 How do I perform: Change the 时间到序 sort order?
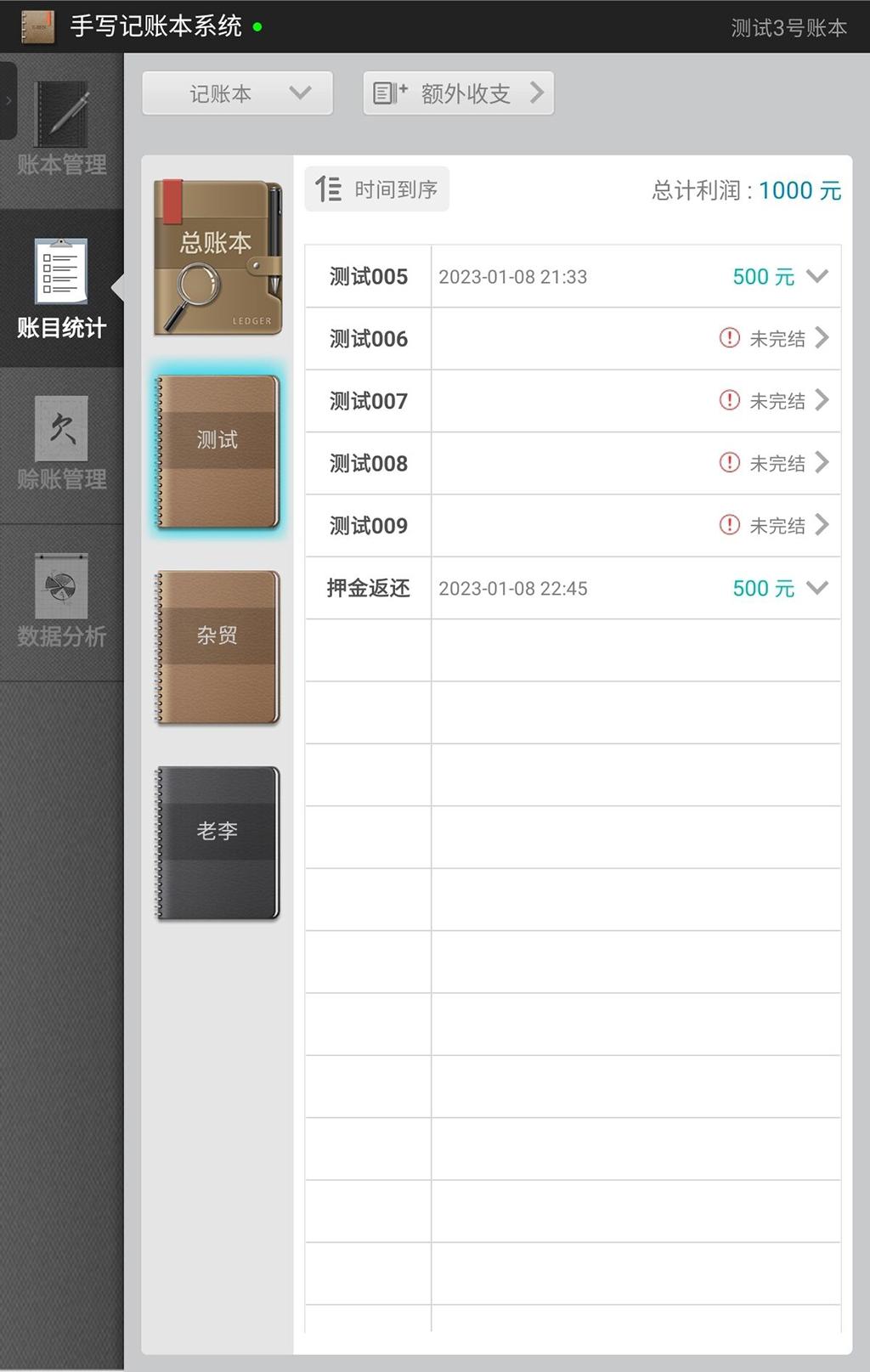tap(376, 189)
